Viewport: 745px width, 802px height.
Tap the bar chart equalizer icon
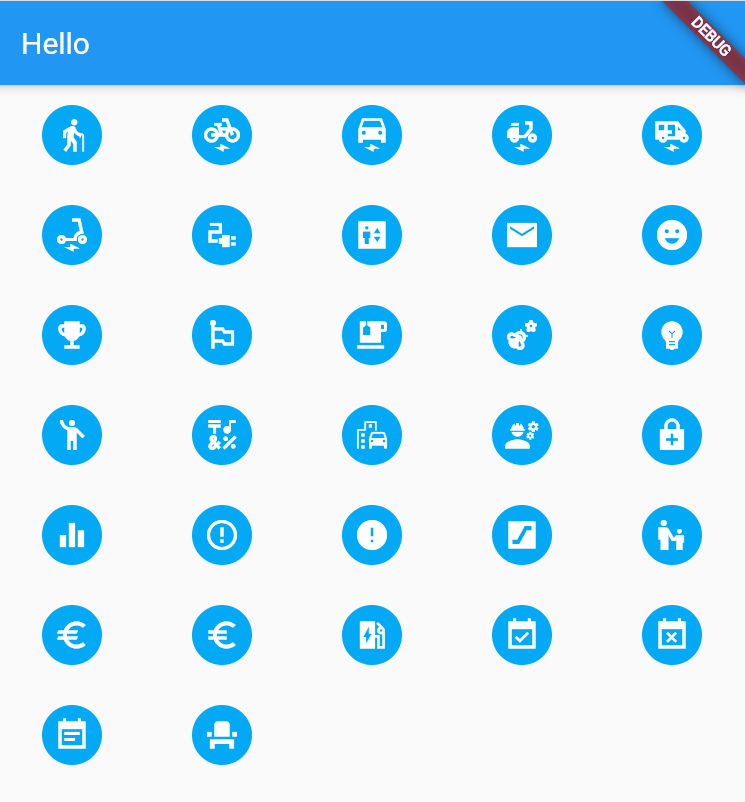tap(72, 535)
